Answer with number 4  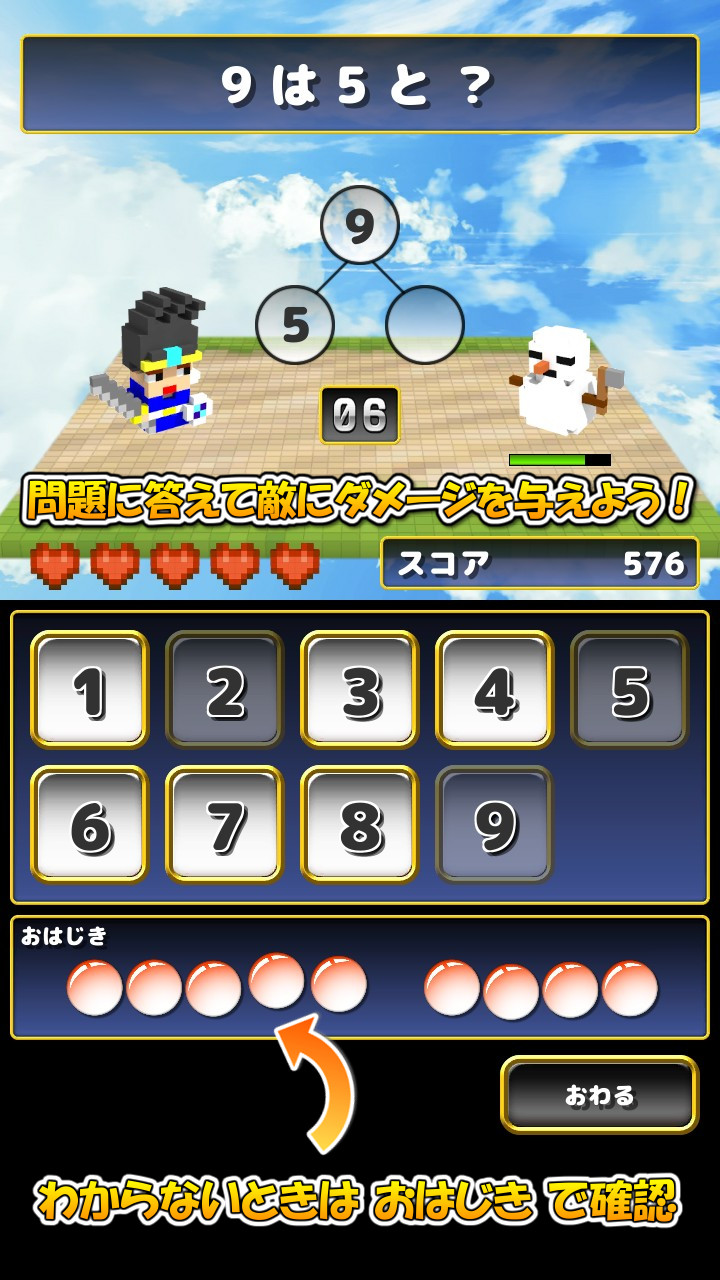coord(494,690)
